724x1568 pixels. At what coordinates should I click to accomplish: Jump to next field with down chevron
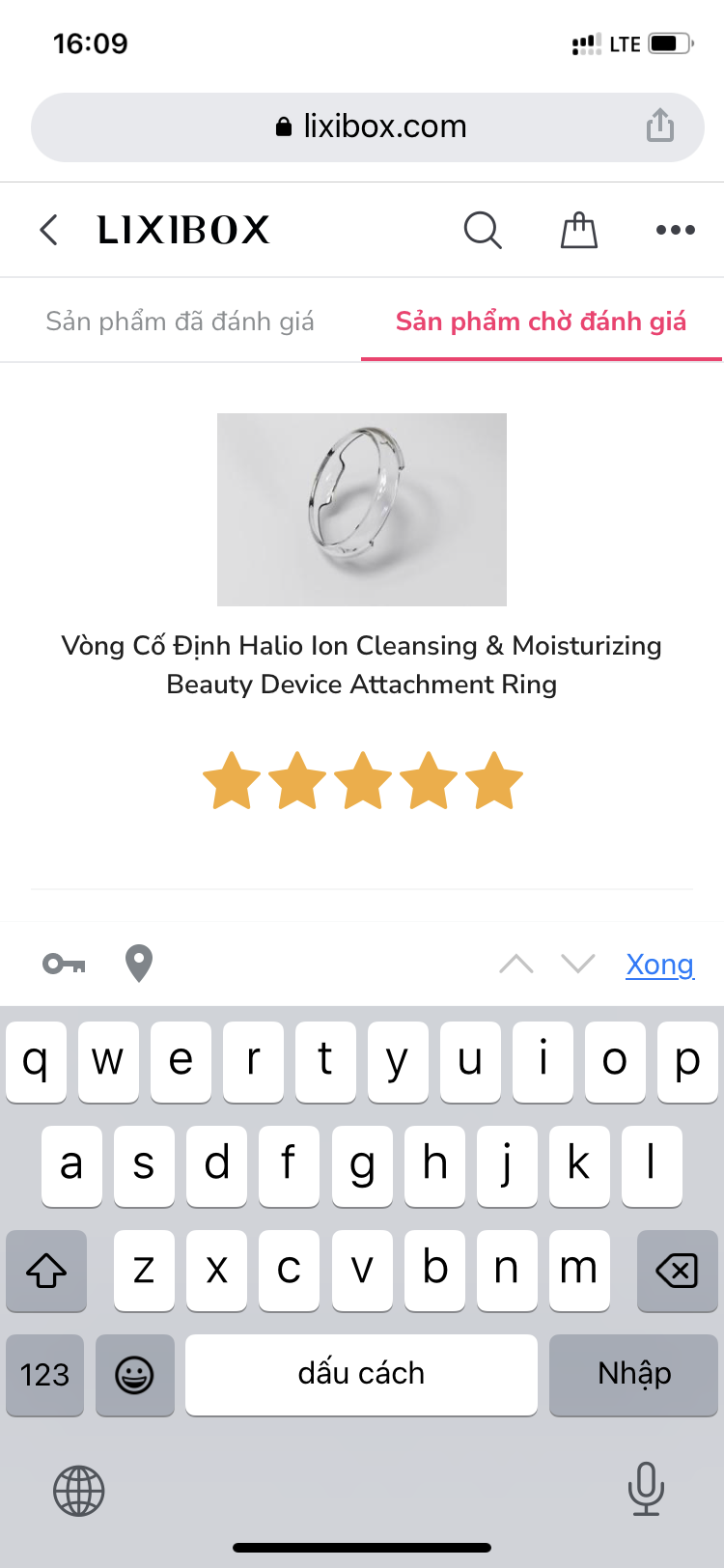point(578,964)
